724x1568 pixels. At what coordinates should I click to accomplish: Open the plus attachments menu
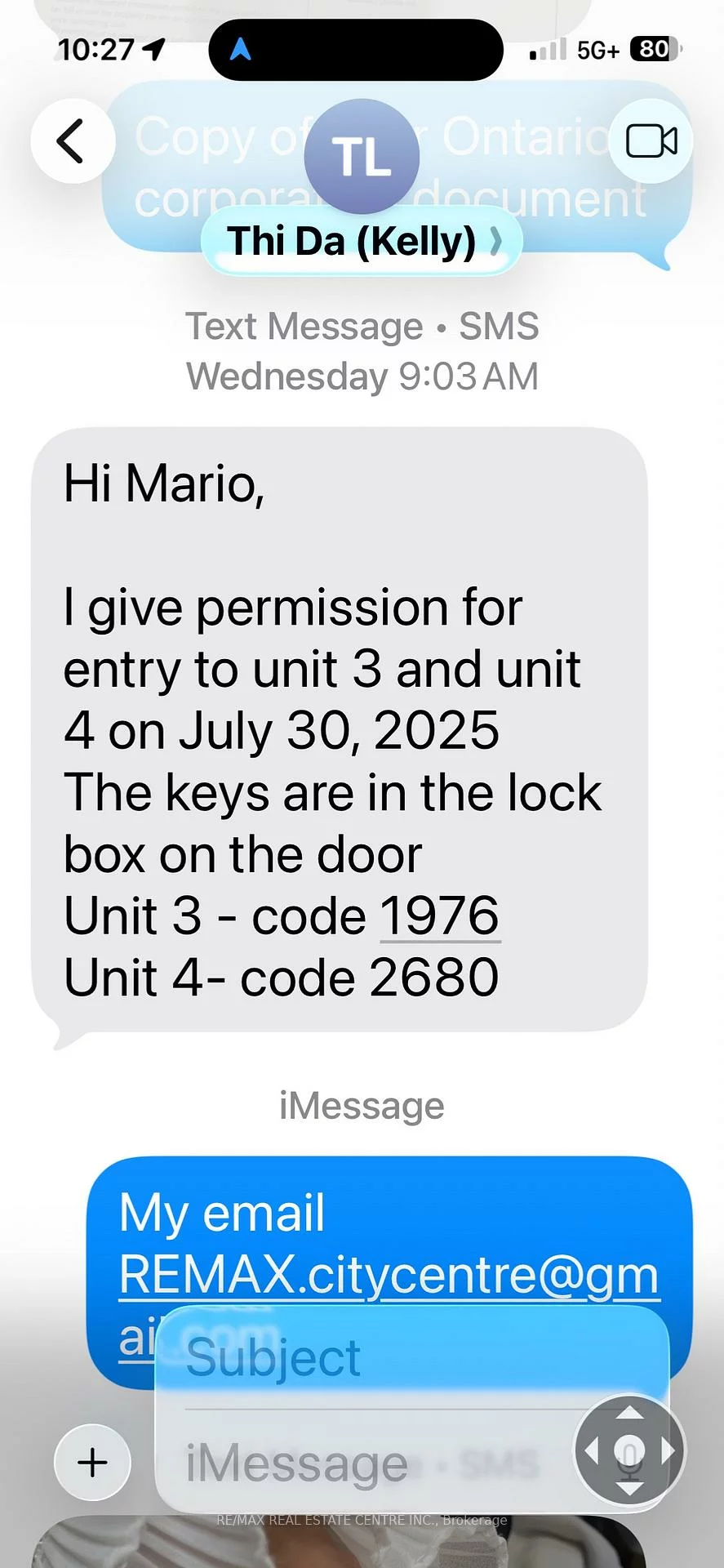92,1462
